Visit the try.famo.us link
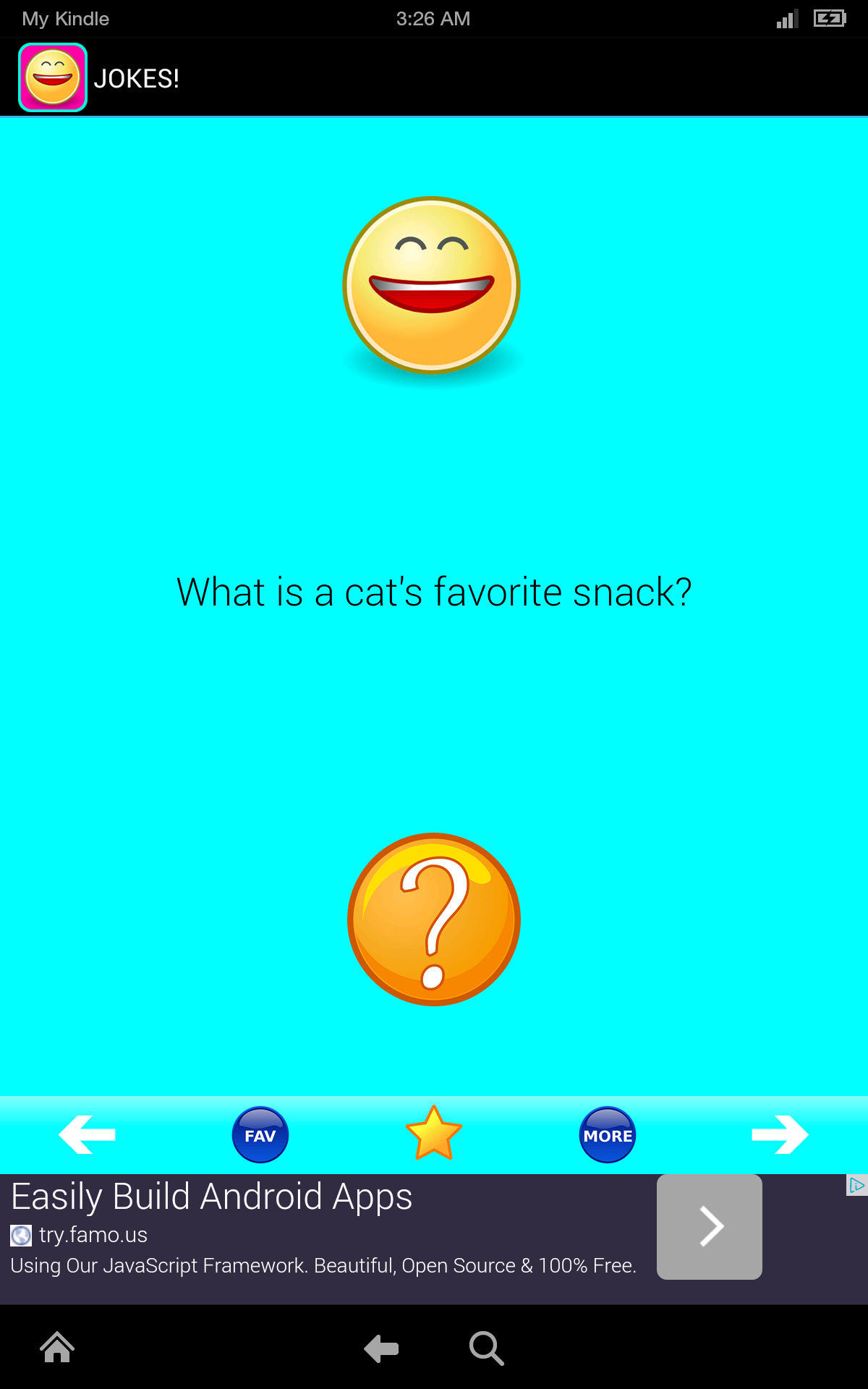 point(93,1236)
